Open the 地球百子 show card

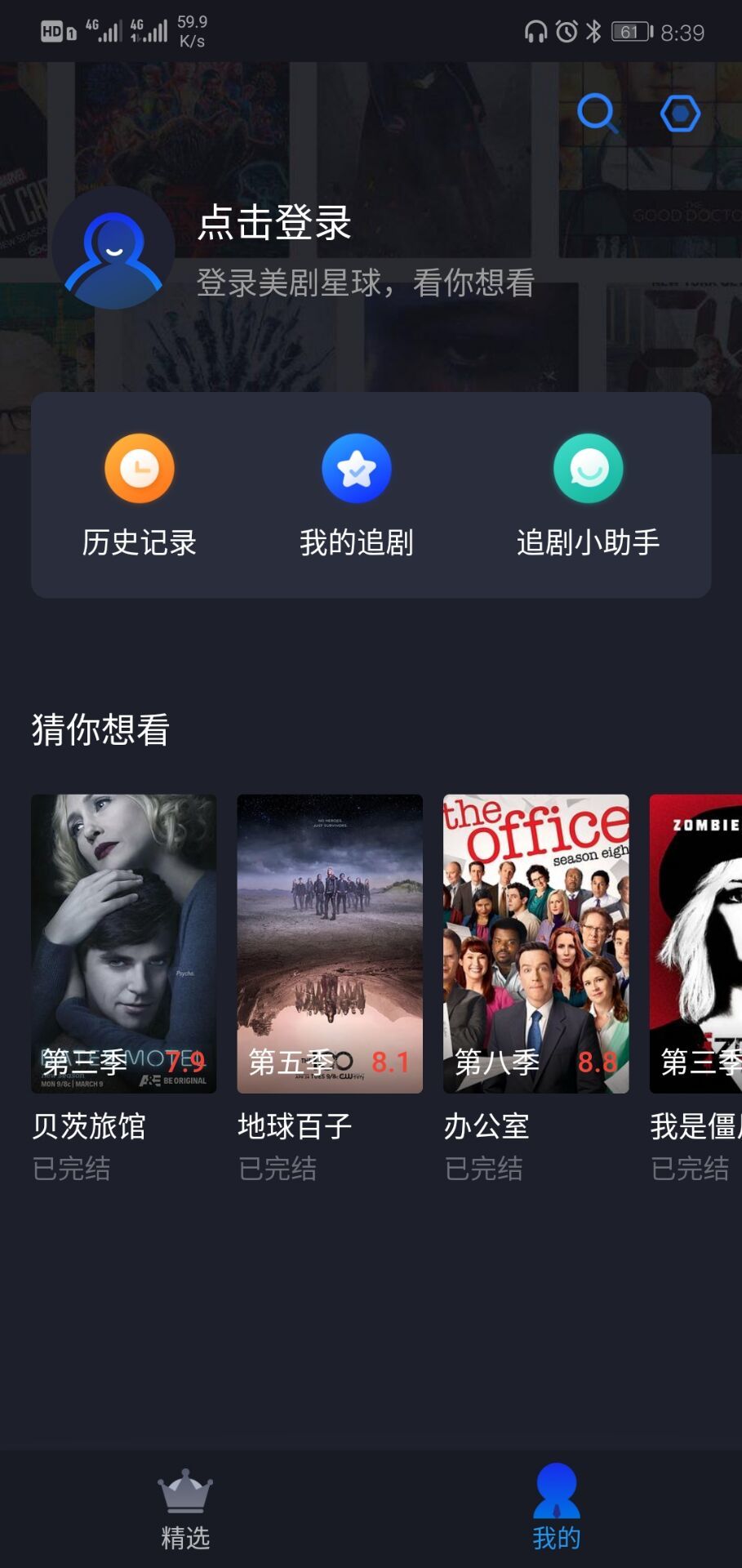click(330, 943)
